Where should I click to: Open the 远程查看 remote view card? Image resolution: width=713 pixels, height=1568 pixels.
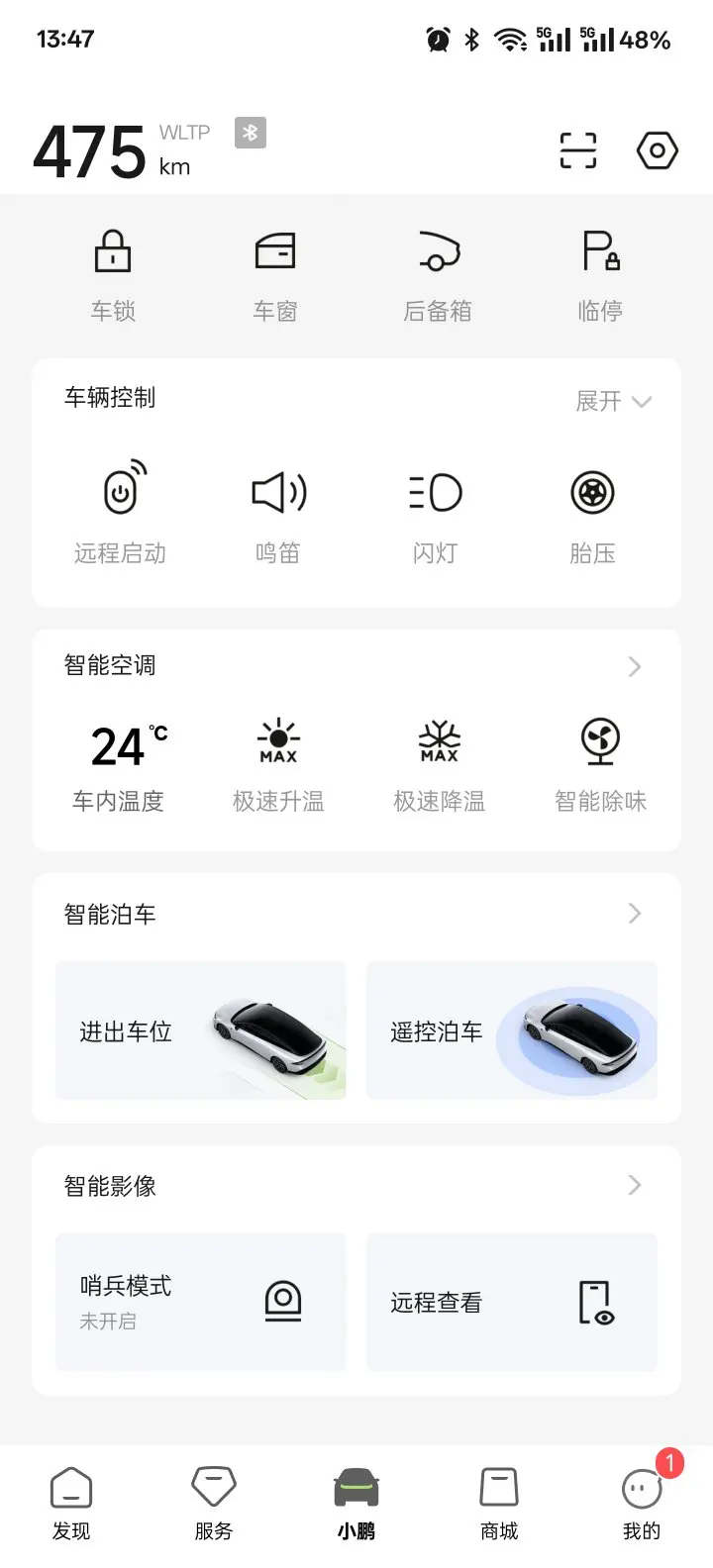(512, 1302)
